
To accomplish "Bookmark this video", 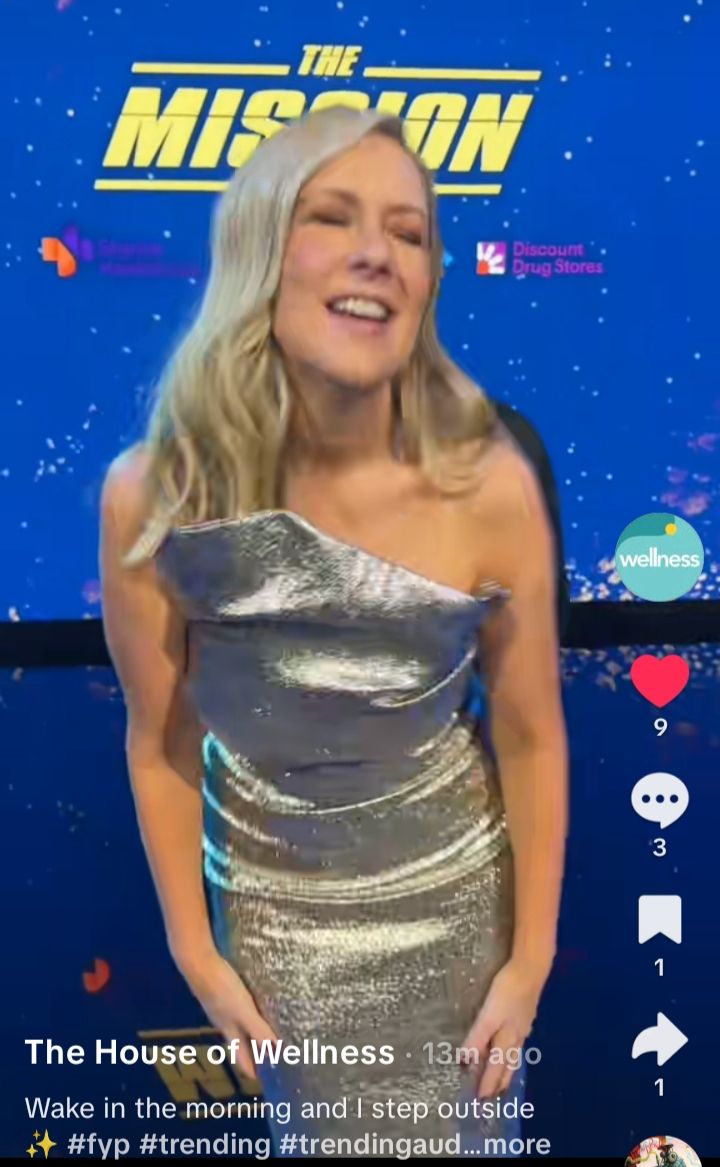I will pyautogui.click(x=659, y=919).
